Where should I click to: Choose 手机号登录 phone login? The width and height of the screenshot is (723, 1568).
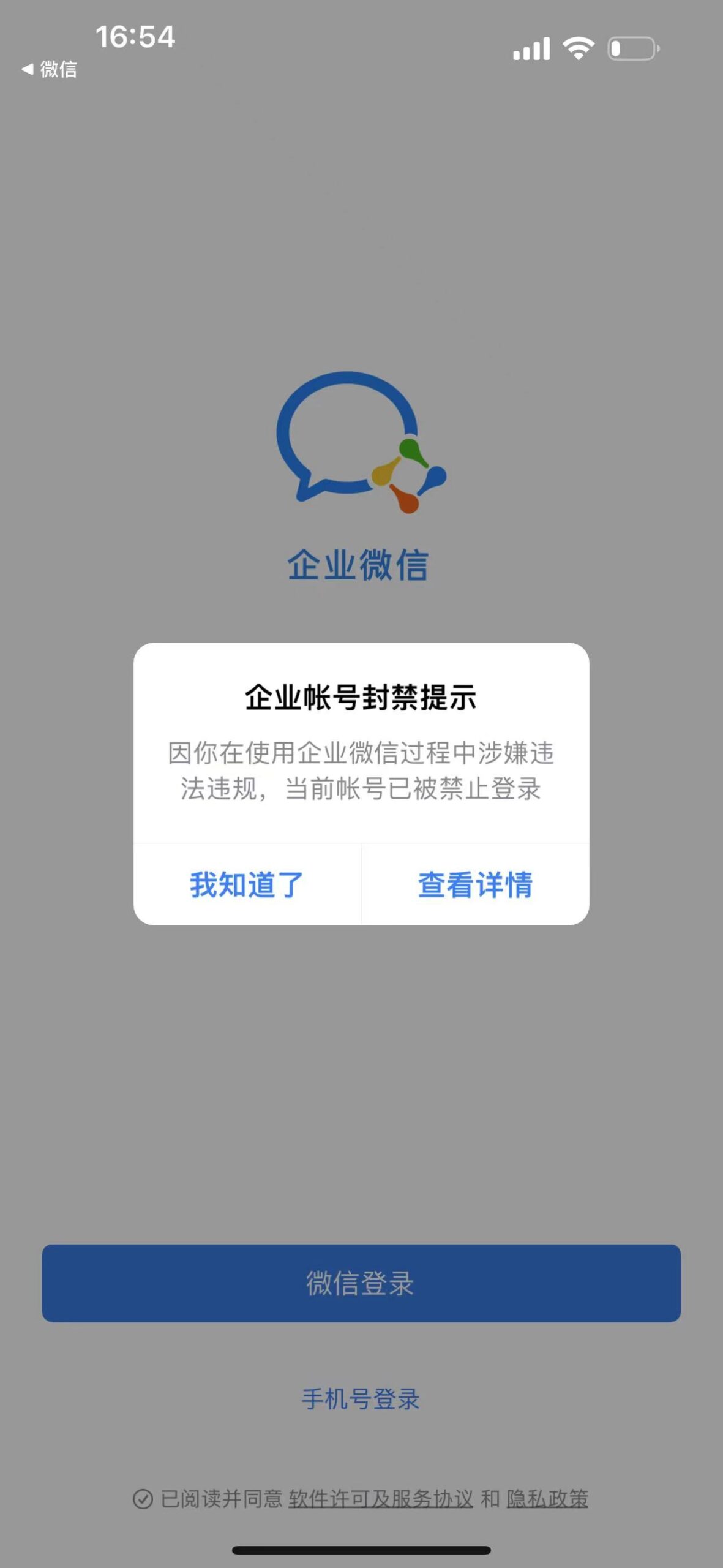[361, 1400]
